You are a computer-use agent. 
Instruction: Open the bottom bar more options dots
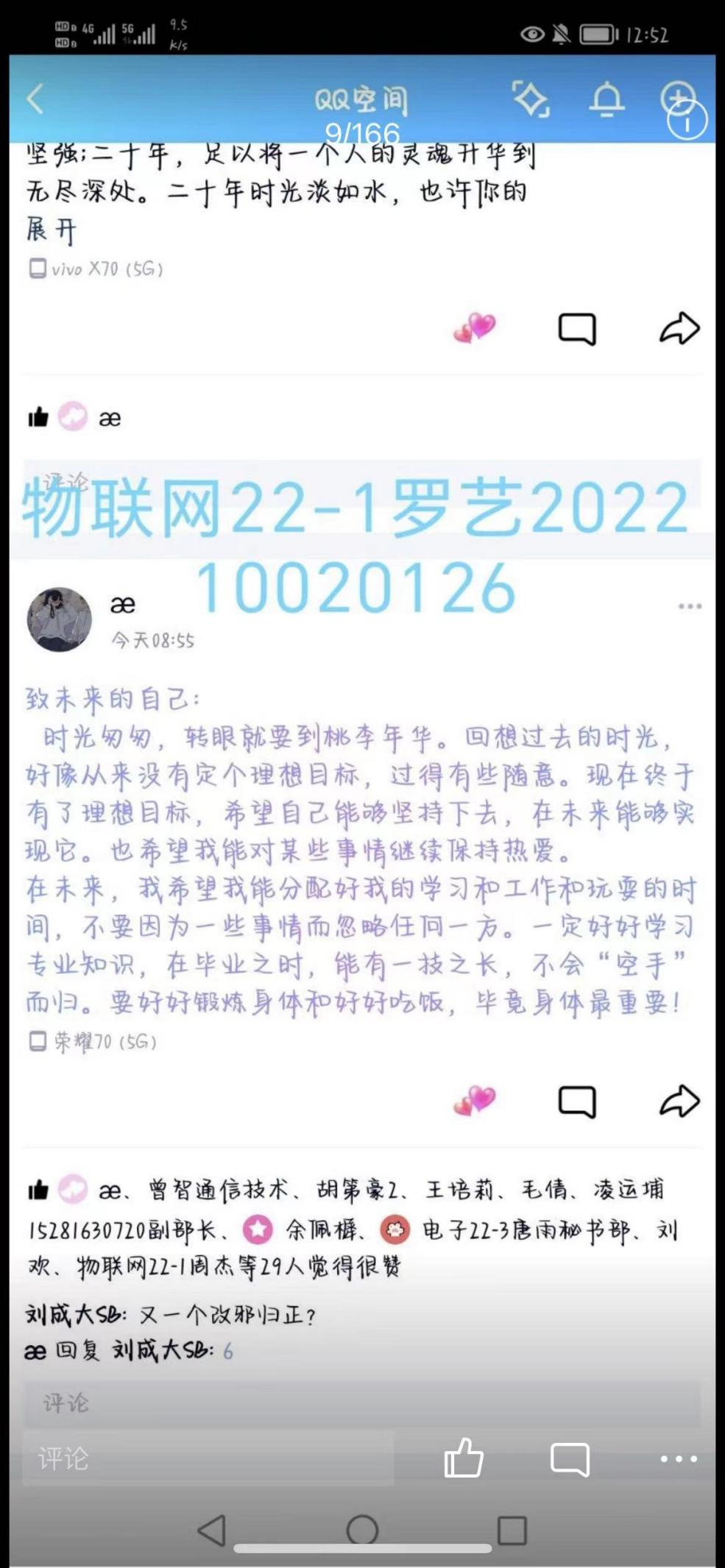(678, 1458)
